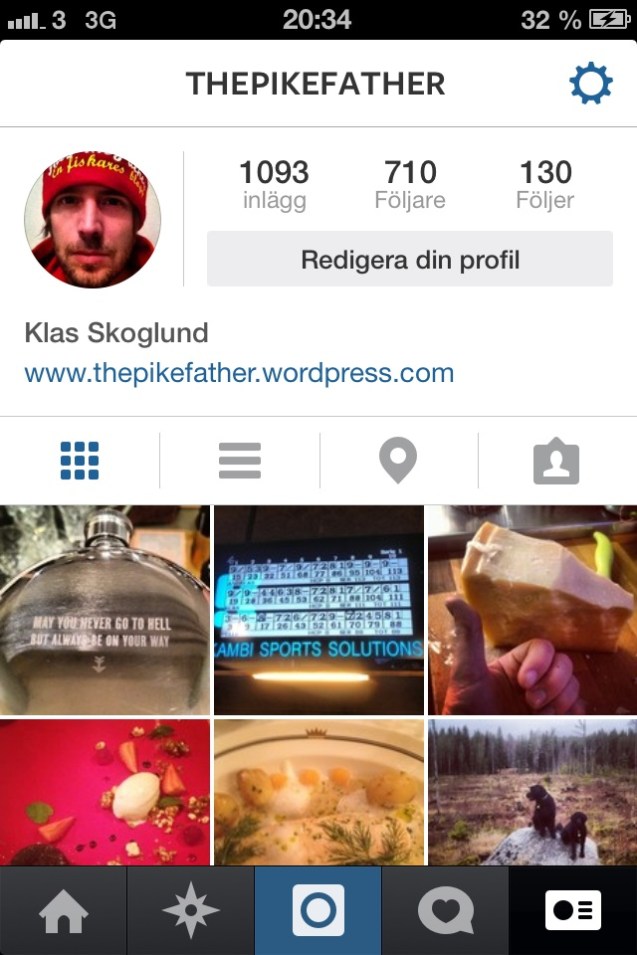637x955 pixels.
Task: View the 710 Följare list
Action: 410,184
